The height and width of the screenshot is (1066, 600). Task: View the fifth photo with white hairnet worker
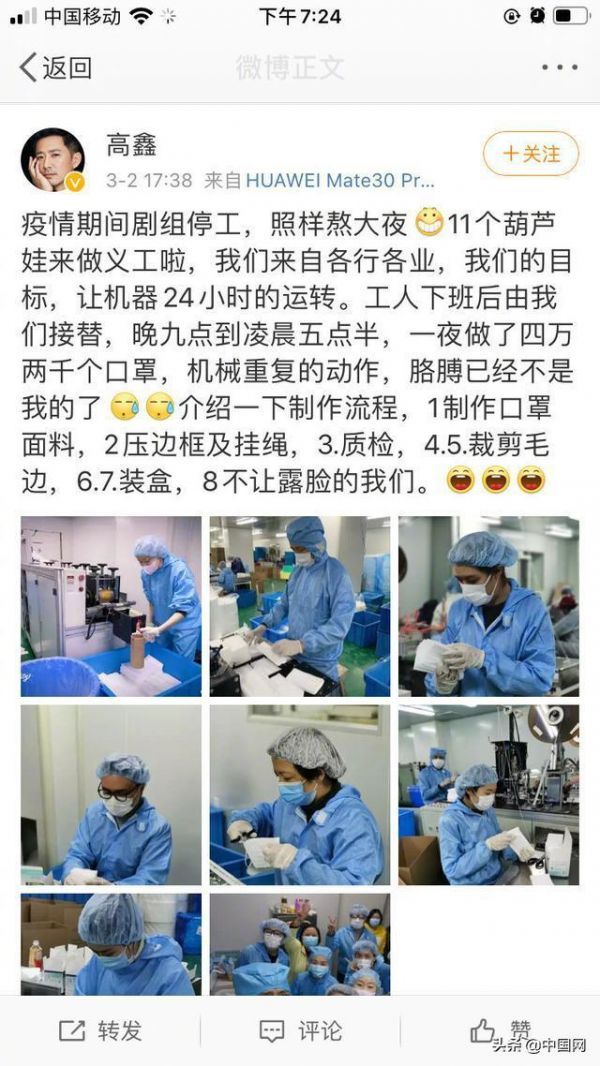[x=300, y=795]
